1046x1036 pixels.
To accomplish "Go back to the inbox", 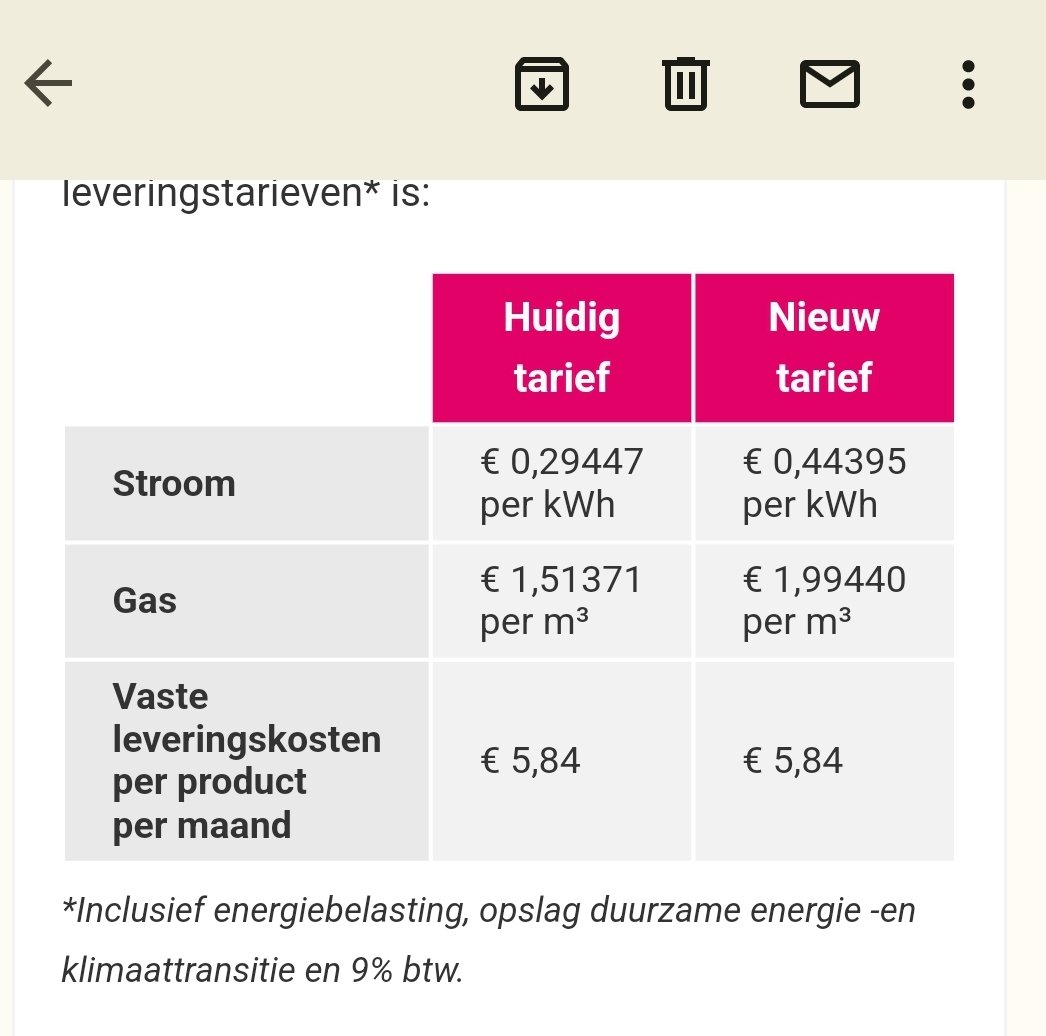I will coord(48,84).
